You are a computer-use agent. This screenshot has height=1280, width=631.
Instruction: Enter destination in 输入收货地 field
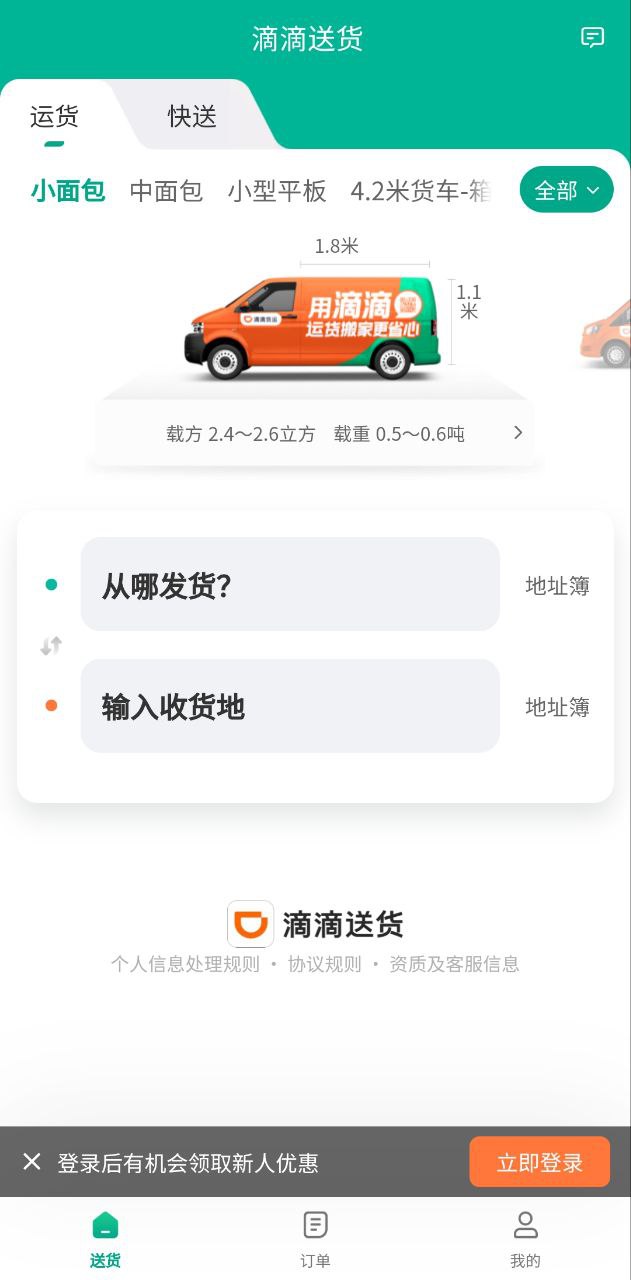[290, 706]
